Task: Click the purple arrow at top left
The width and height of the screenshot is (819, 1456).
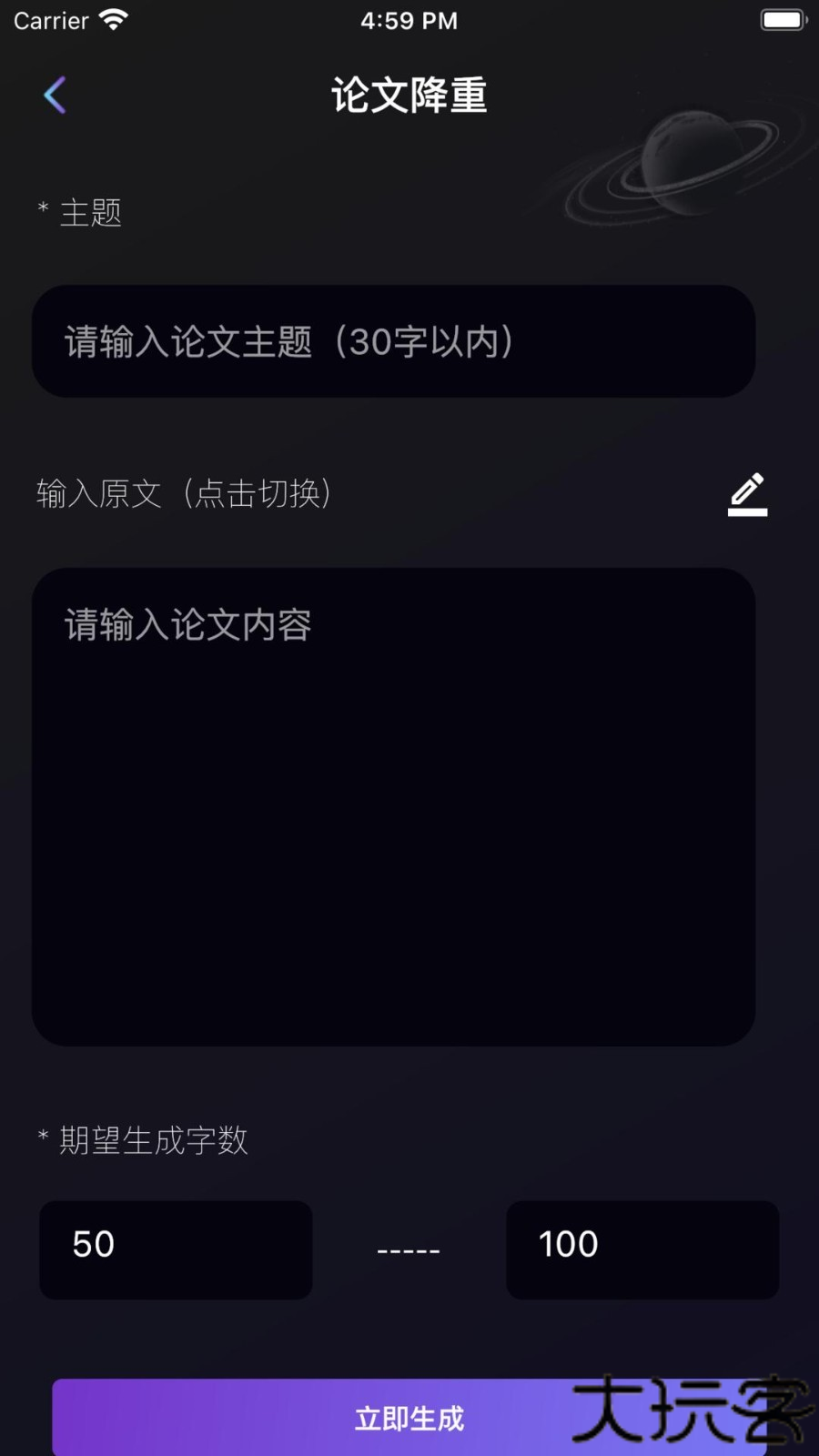Action: (x=55, y=94)
